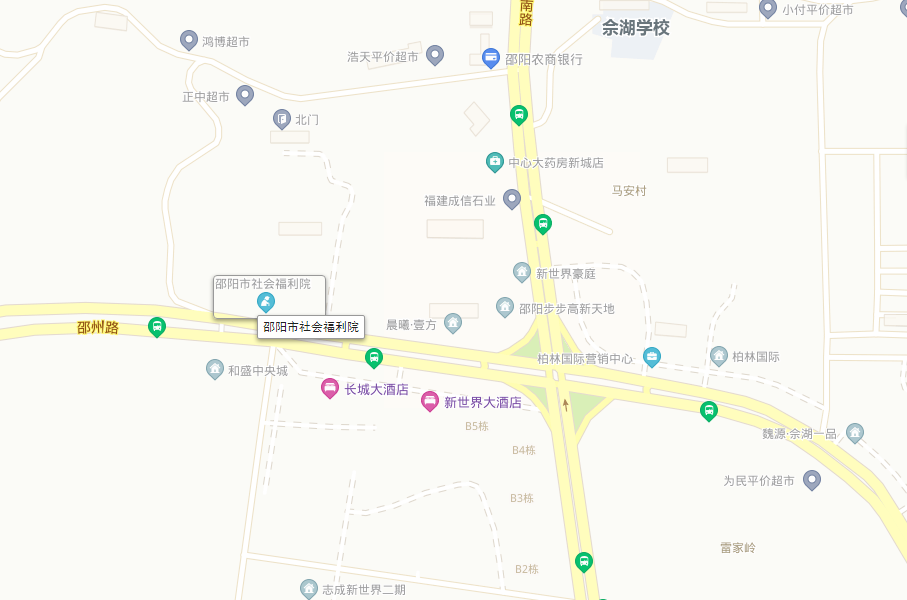The image size is (907, 600).
Task: Tap the 邵阳步步高新天地 marker
Action: pyautogui.click(x=505, y=308)
